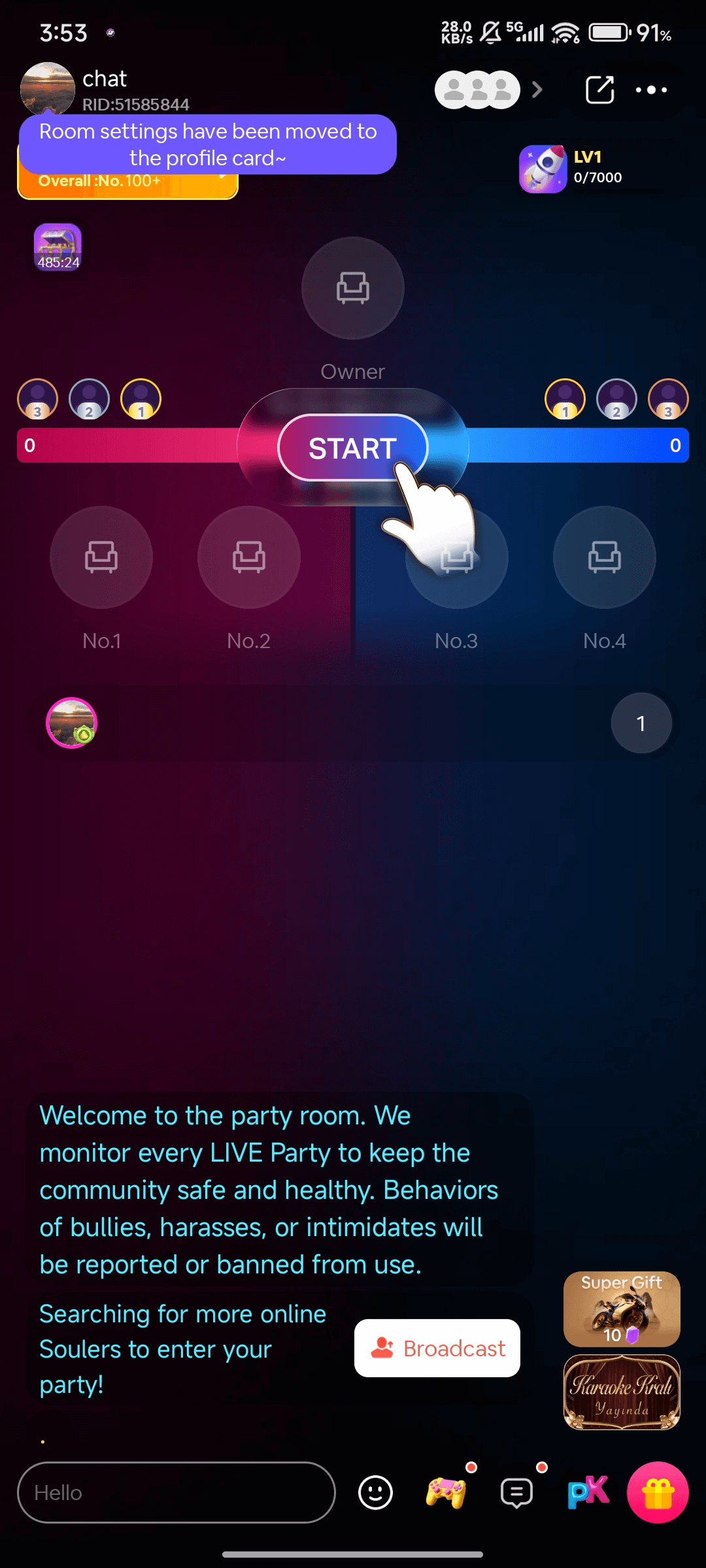The height and width of the screenshot is (1568, 706).
Task: Join seat No.4
Action: tap(605, 557)
